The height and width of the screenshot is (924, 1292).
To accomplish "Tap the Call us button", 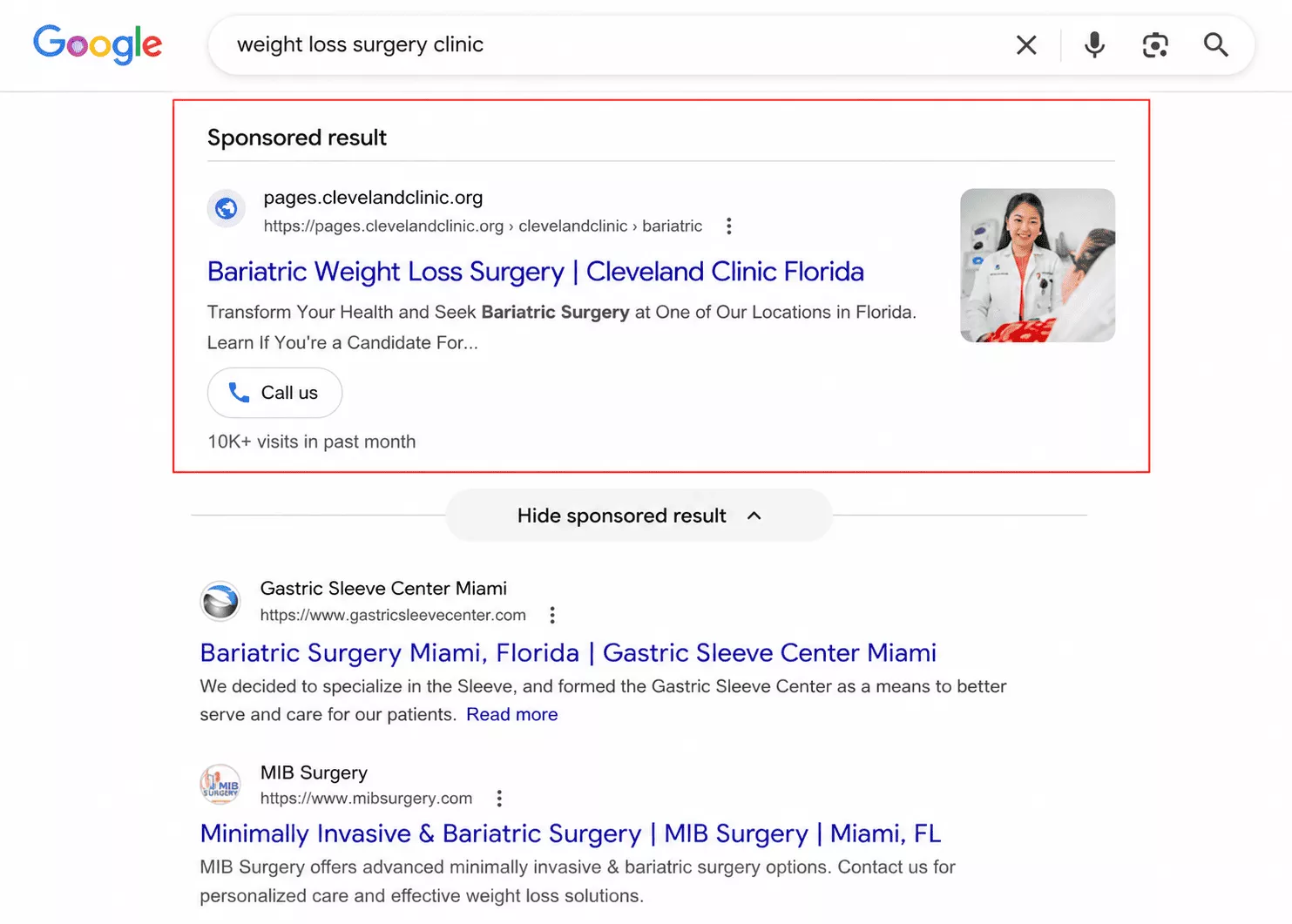I will [x=274, y=393].
